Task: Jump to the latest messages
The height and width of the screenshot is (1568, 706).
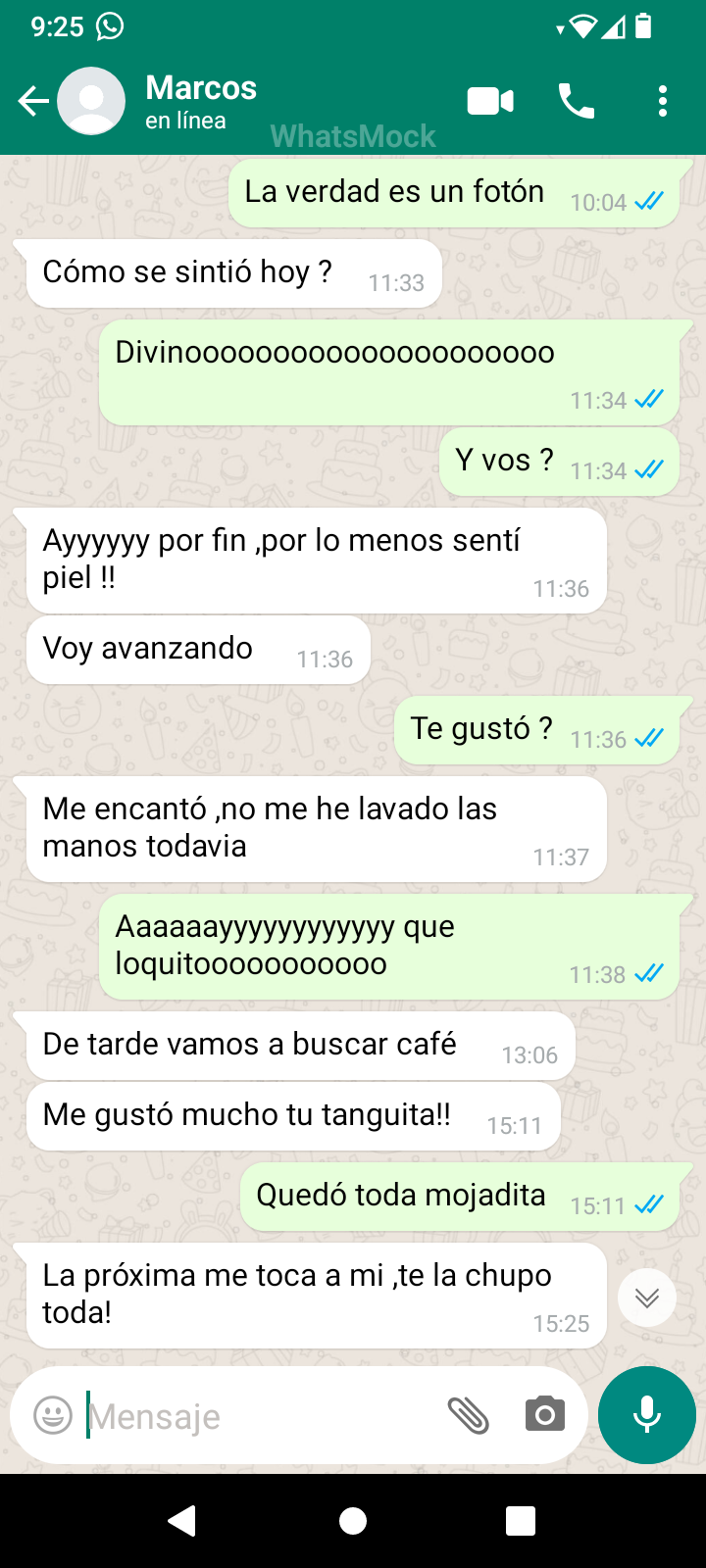Action: pos(647,1298)
